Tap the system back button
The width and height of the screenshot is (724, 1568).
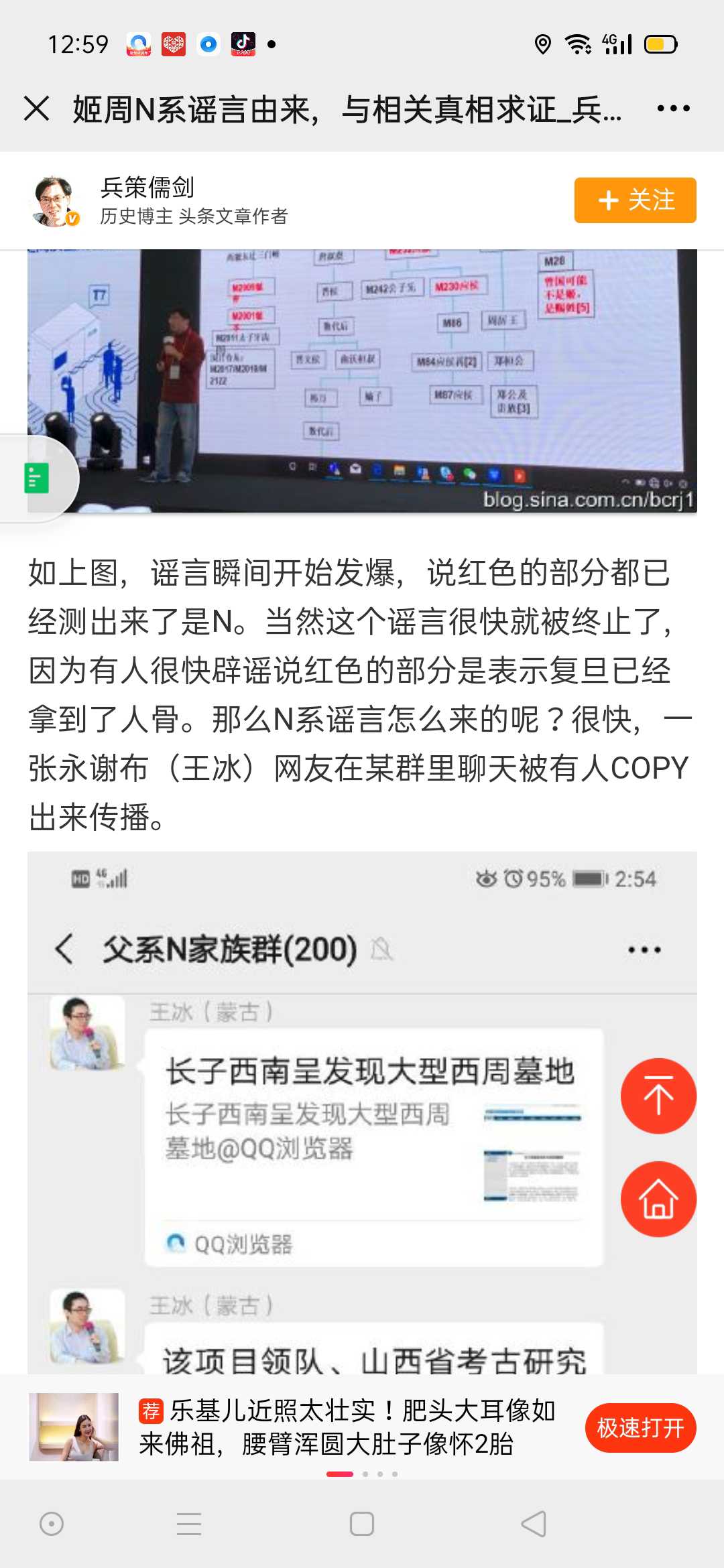point(534,1524)
